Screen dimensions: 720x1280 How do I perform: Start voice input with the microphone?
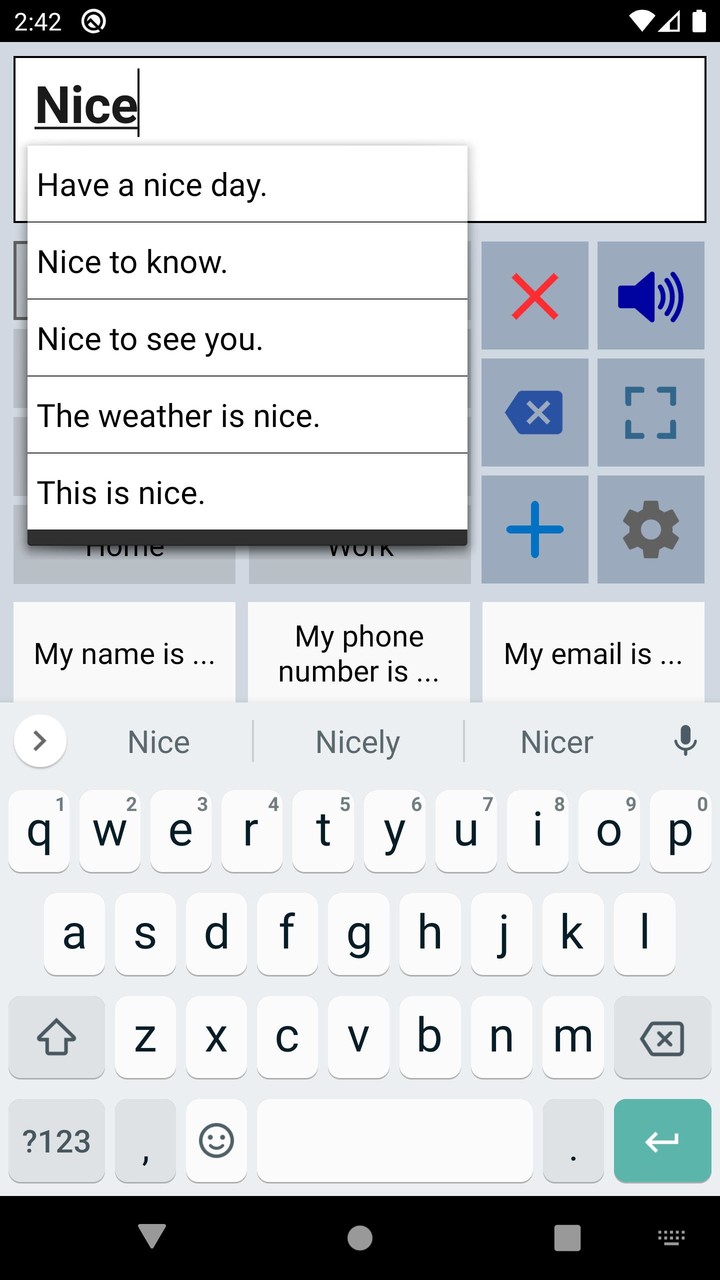[x=685, y=742]
